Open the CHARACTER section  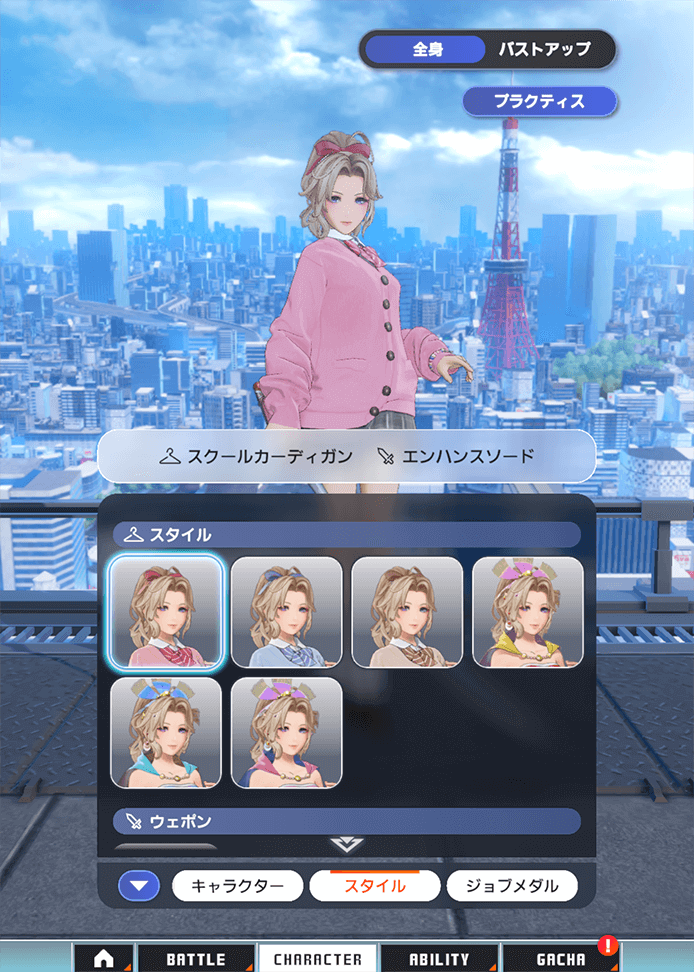317,958
